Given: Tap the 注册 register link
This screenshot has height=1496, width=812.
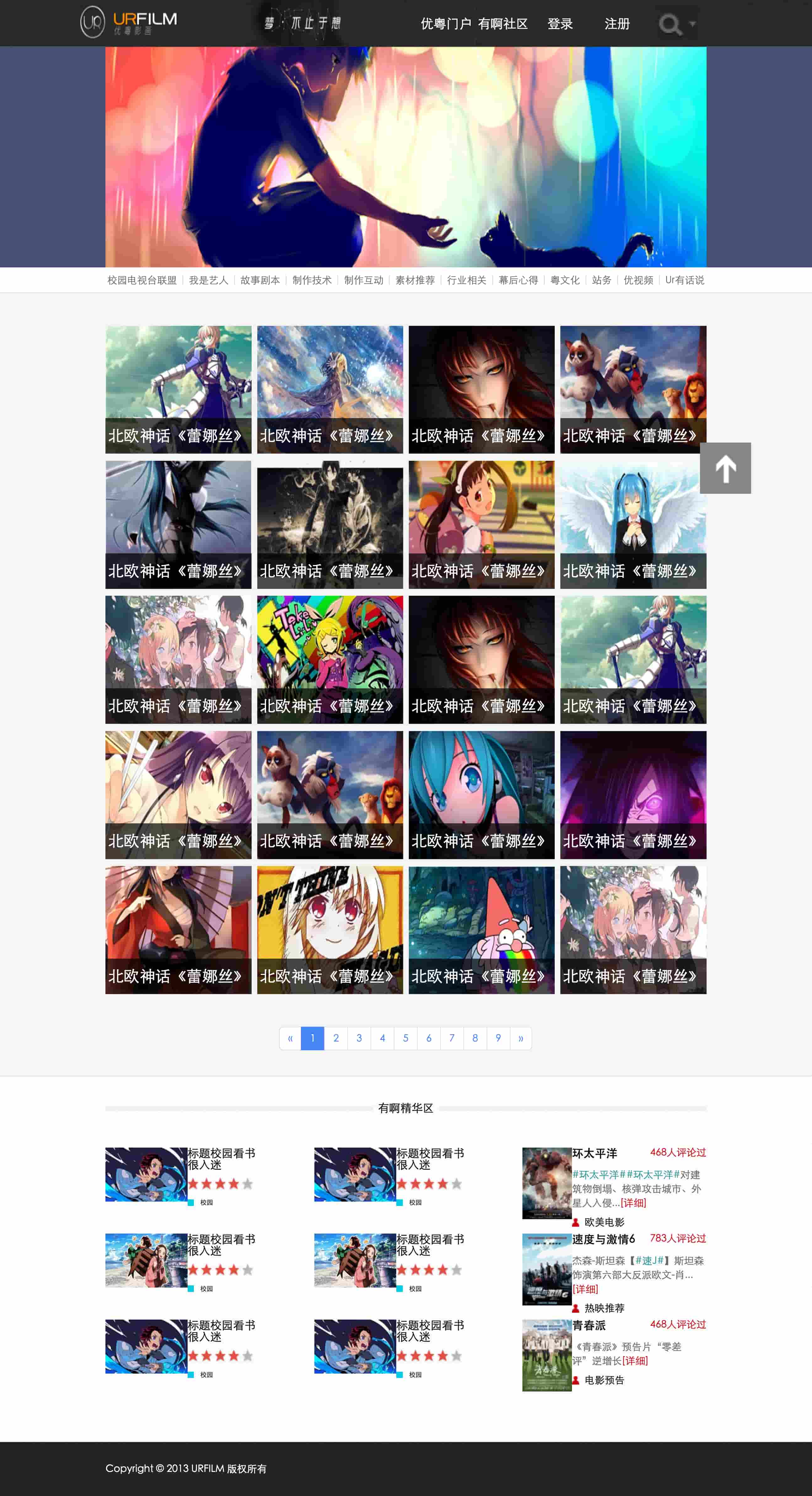Looking at the screenshot, I should coord(617,24).
